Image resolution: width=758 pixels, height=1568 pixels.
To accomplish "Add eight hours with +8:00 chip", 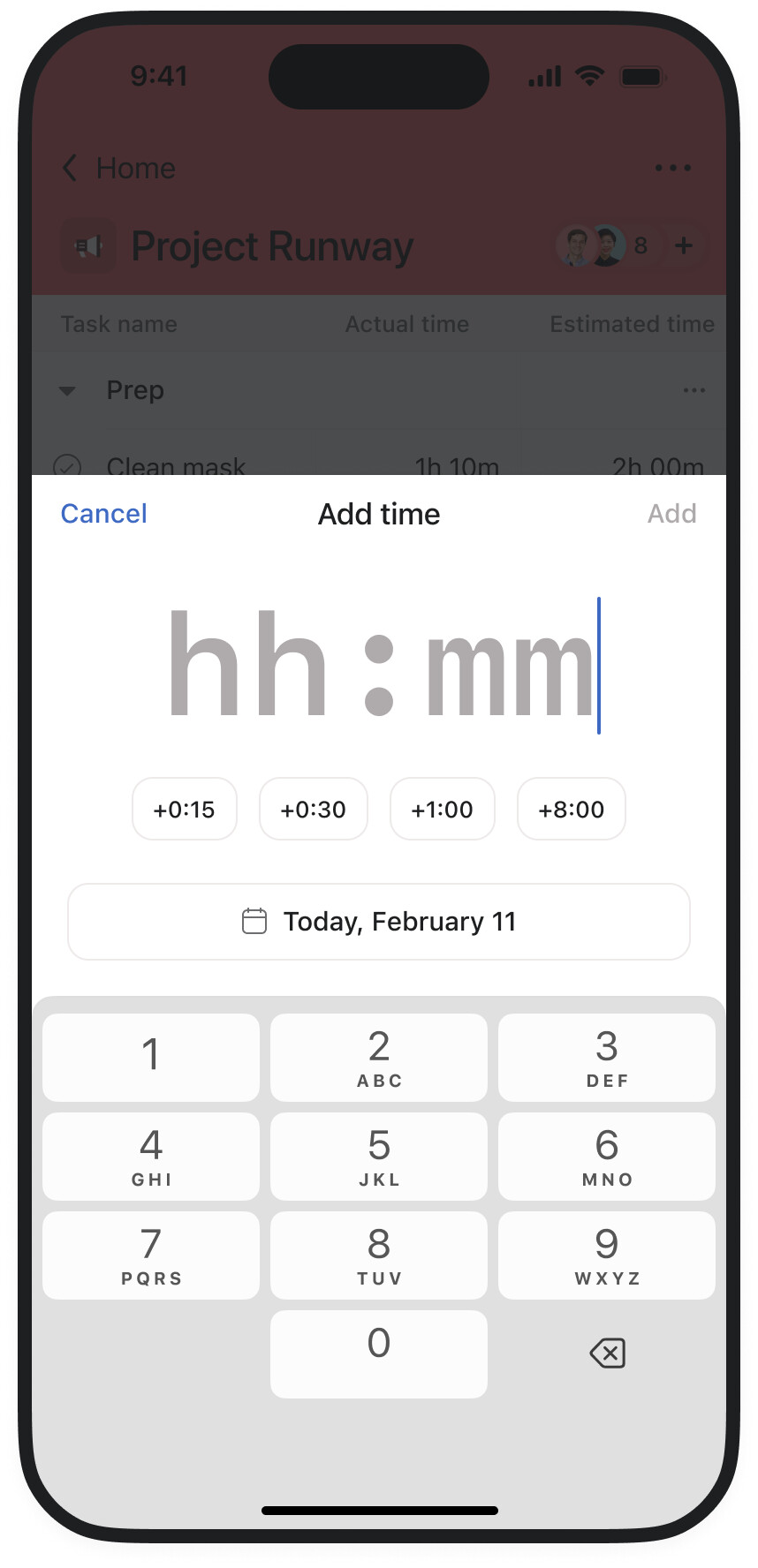I will [571, 809].
